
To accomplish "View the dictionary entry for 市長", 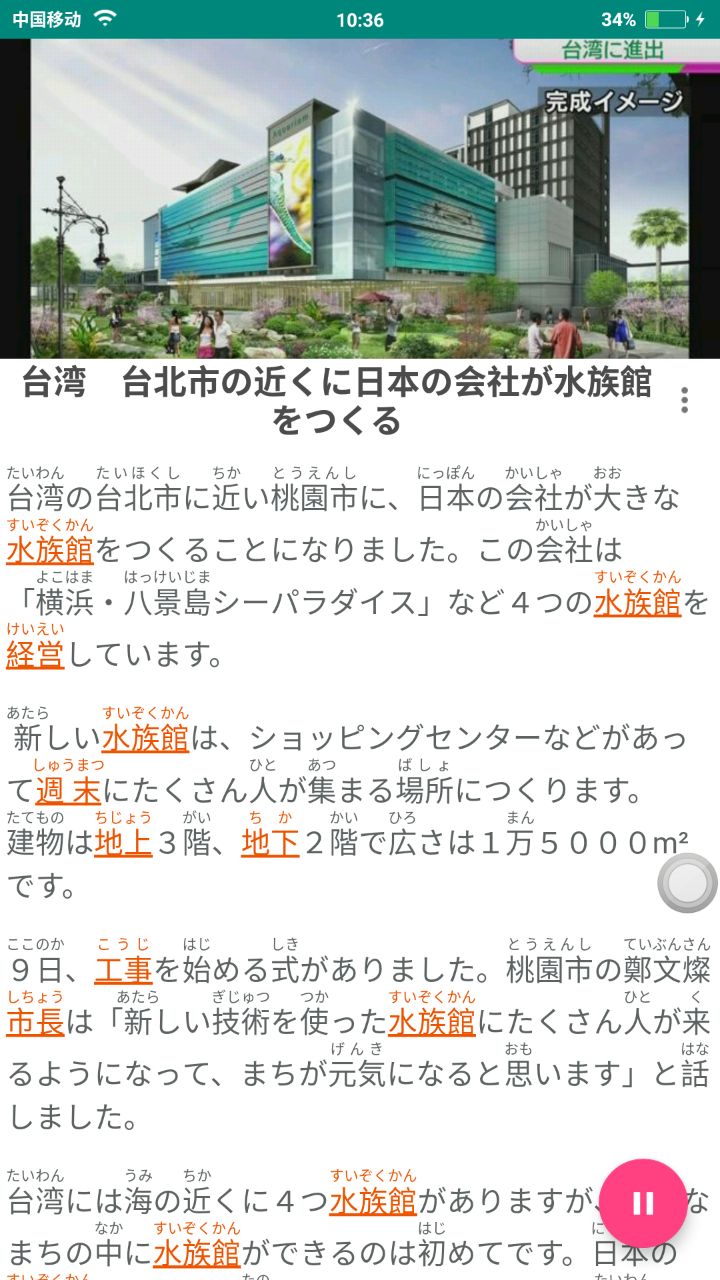I will (35, 1022).
